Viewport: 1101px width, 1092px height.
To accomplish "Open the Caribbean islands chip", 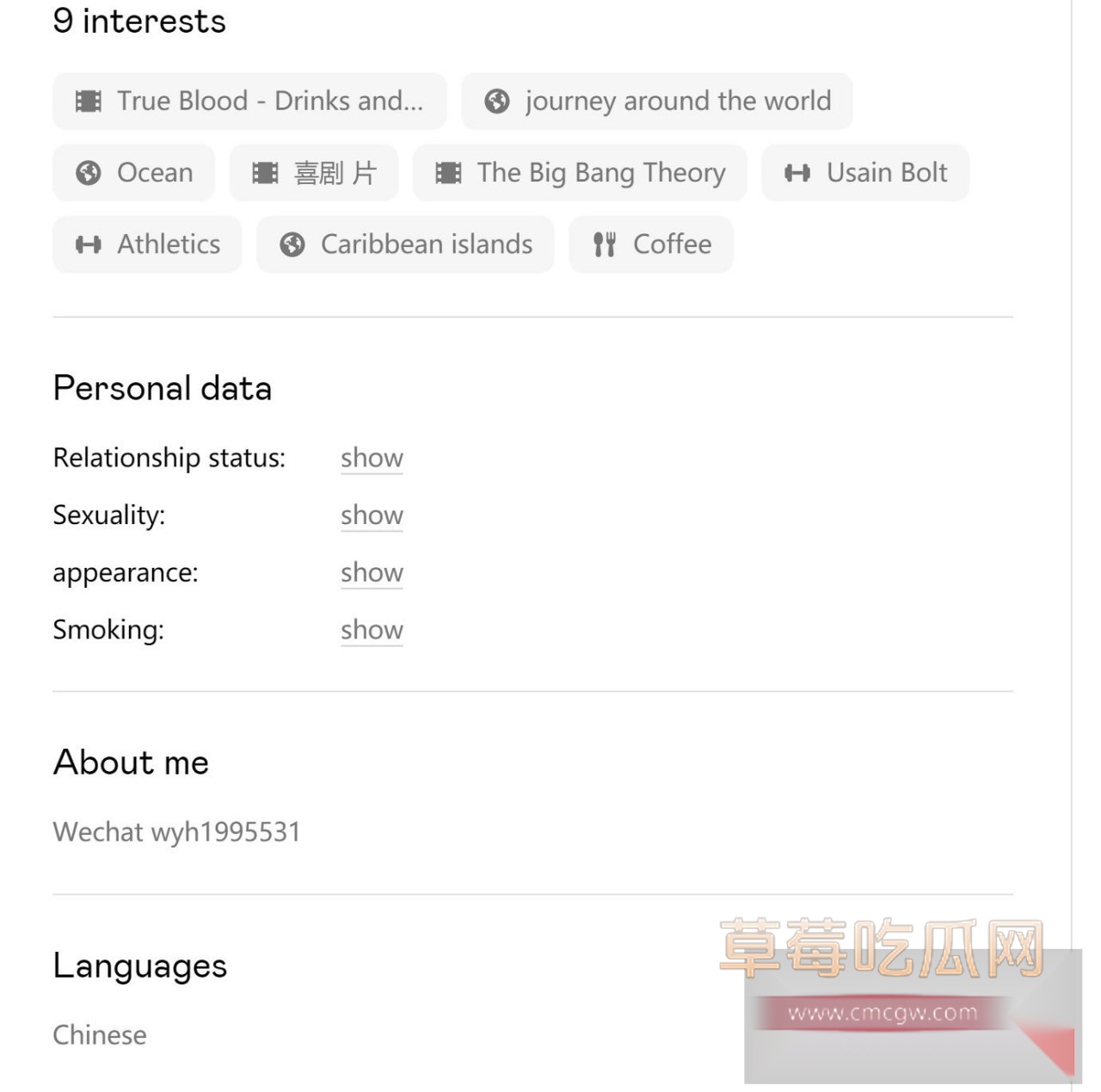I will click(405, 244).
